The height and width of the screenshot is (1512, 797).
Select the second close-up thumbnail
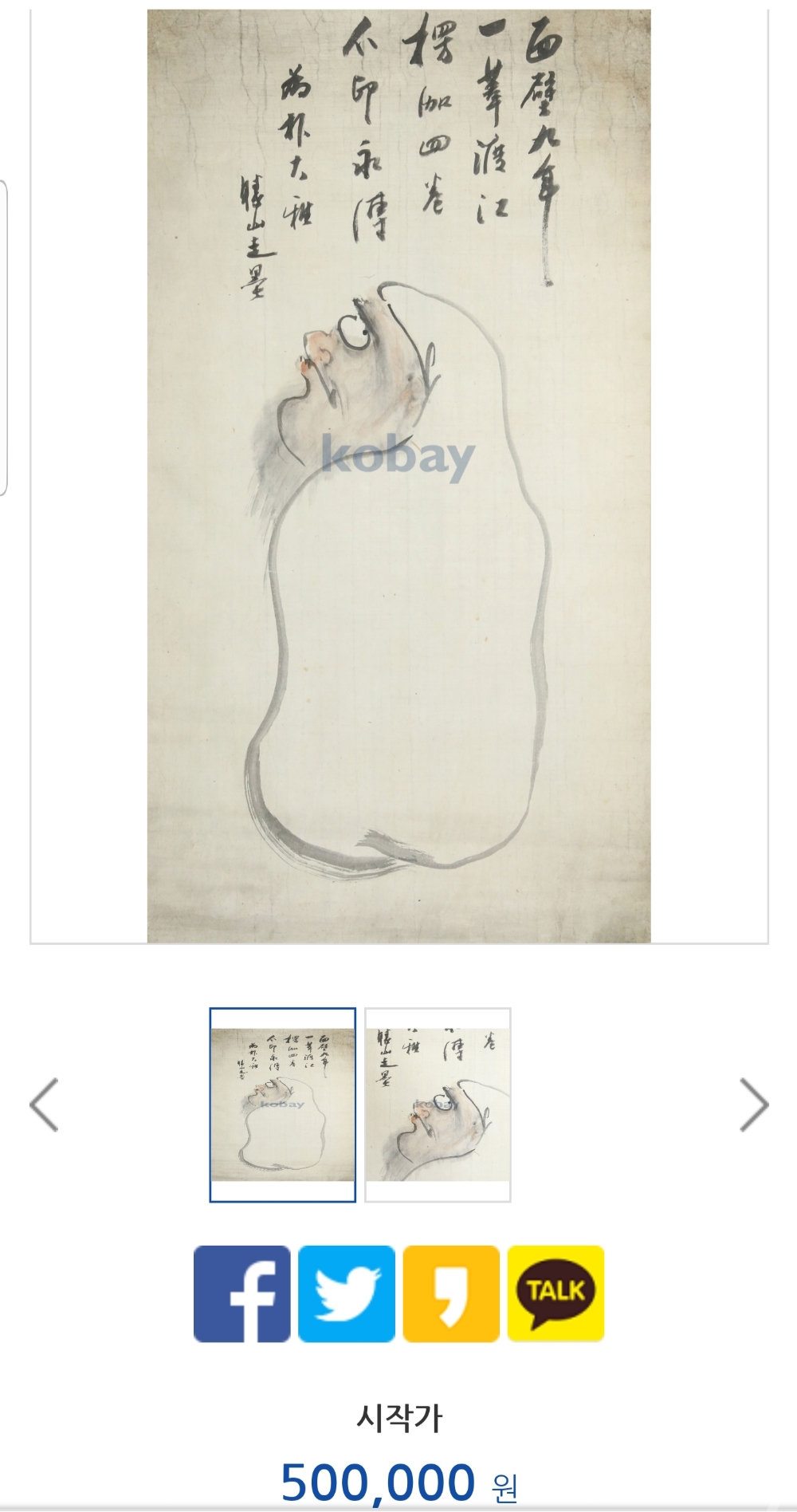[438, 1104]
